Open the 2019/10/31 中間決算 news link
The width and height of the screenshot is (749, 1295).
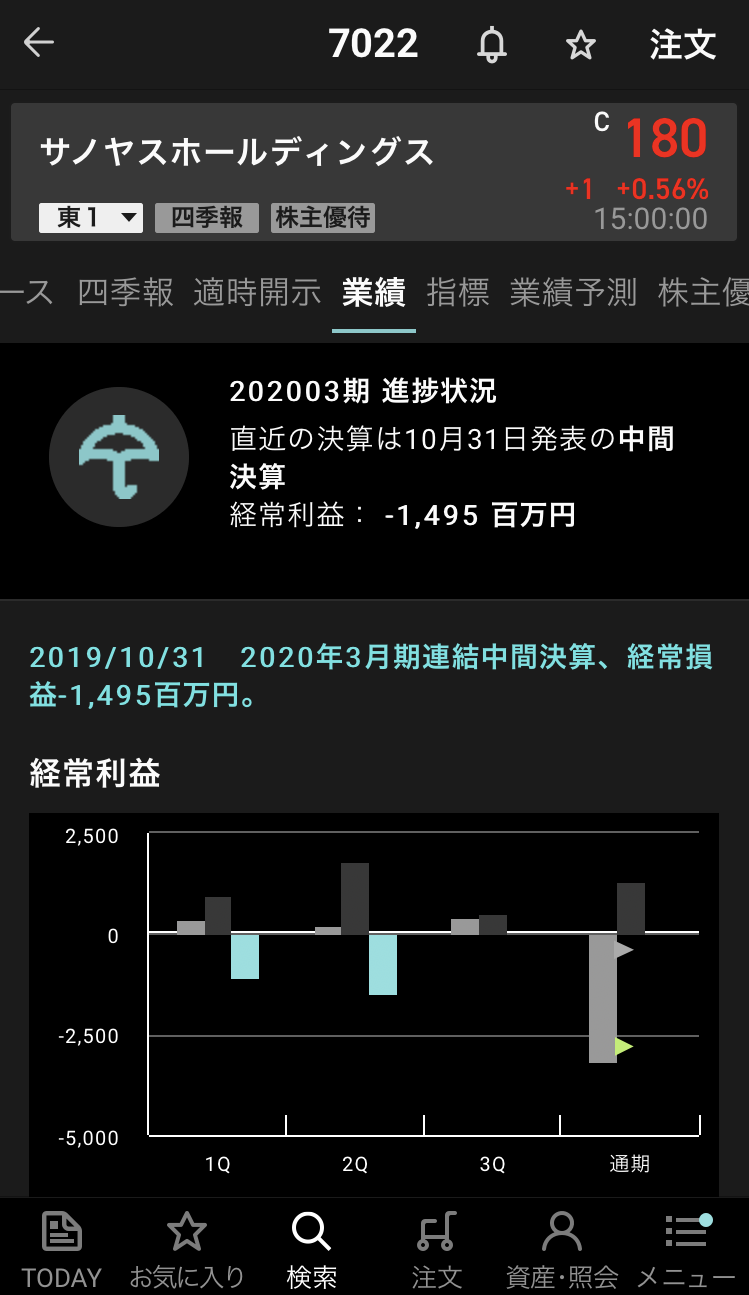[x=370, y=676]
